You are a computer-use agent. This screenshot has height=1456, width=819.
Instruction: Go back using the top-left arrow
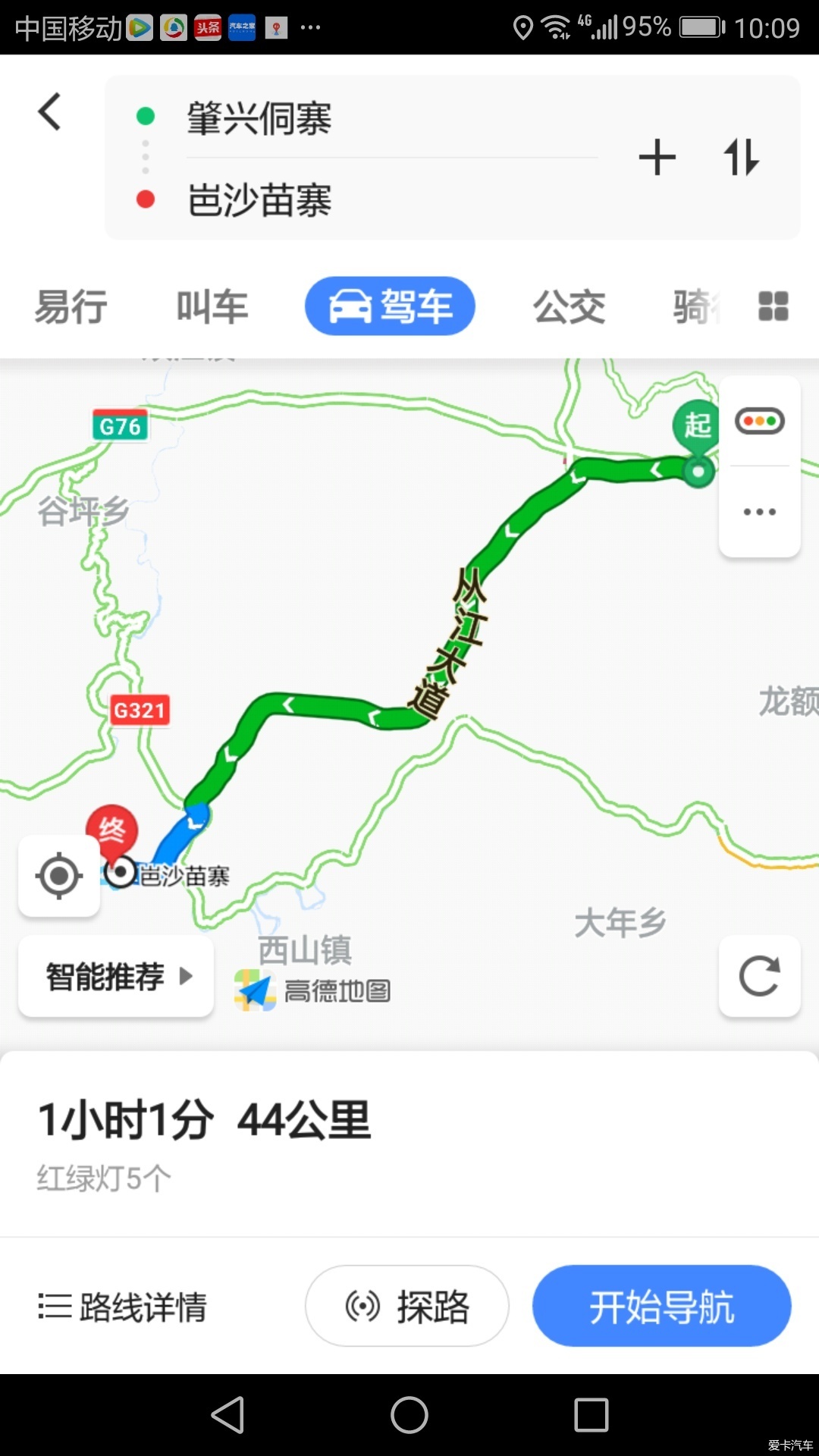pos(50,112)
